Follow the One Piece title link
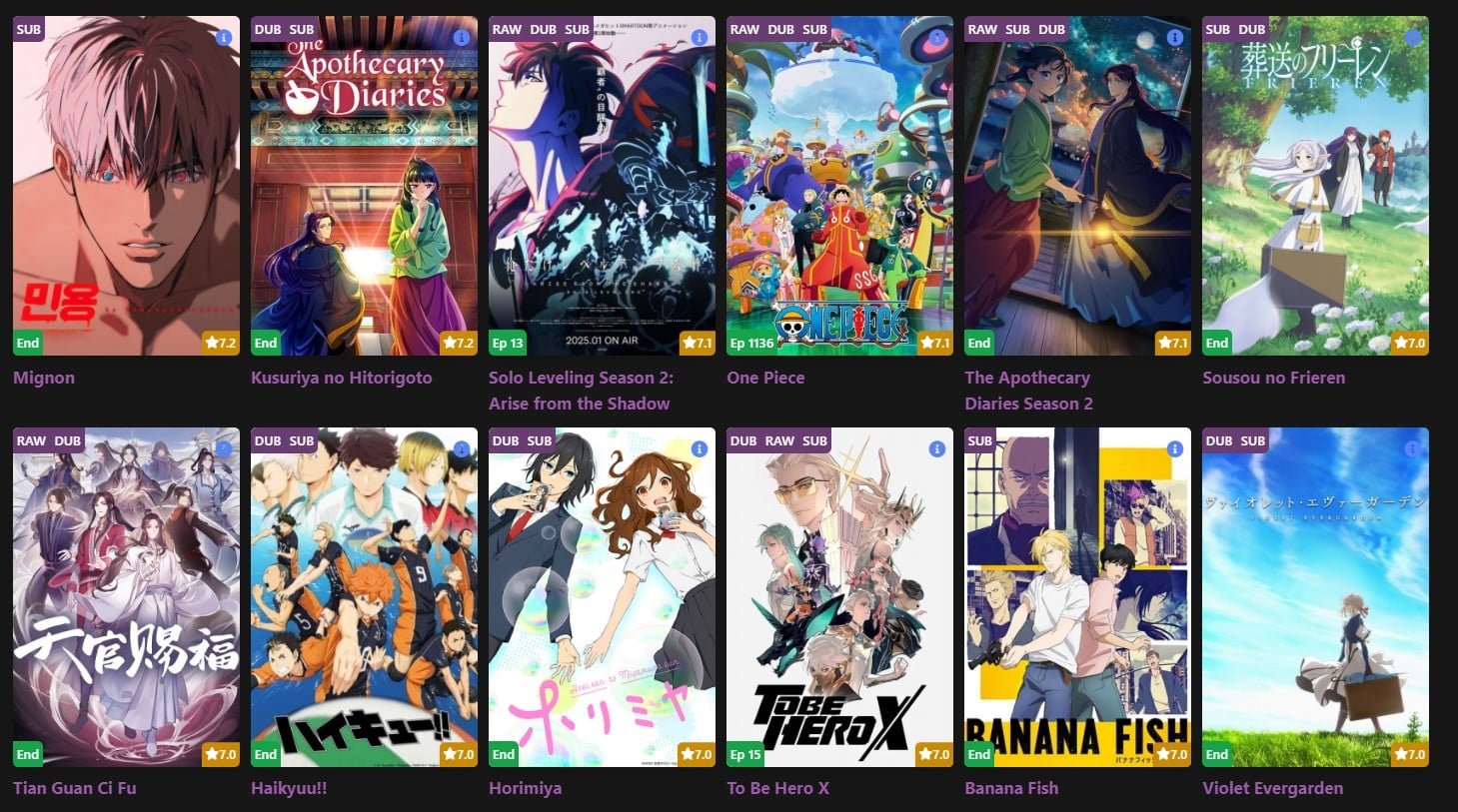Viewport: 1458px width, 812px height. [x=765, y=378]
